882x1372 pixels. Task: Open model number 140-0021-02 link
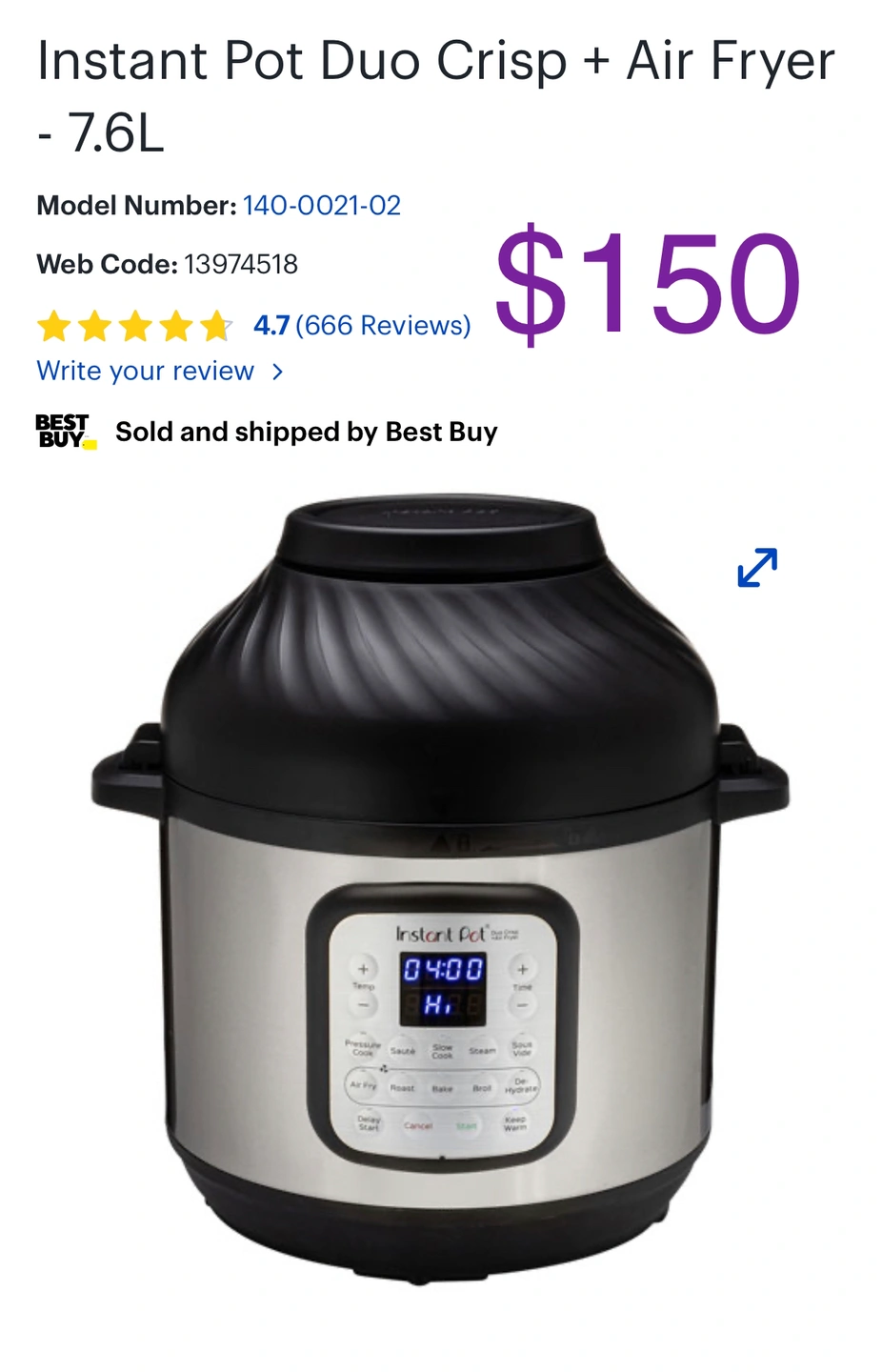321,206
